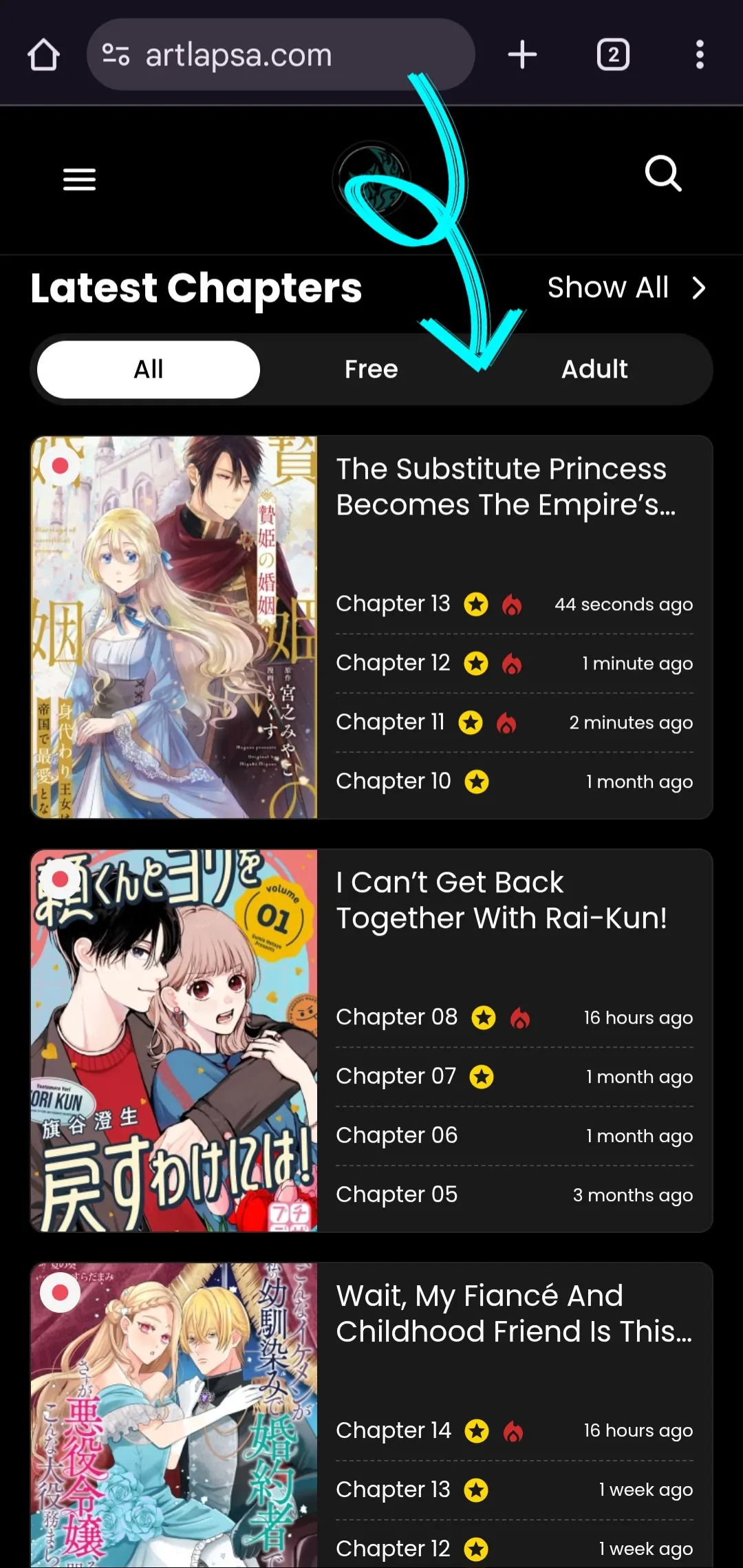Open Chapter 10 of The Substitute Princess
743x1568 pixels.
pos(514,782)
